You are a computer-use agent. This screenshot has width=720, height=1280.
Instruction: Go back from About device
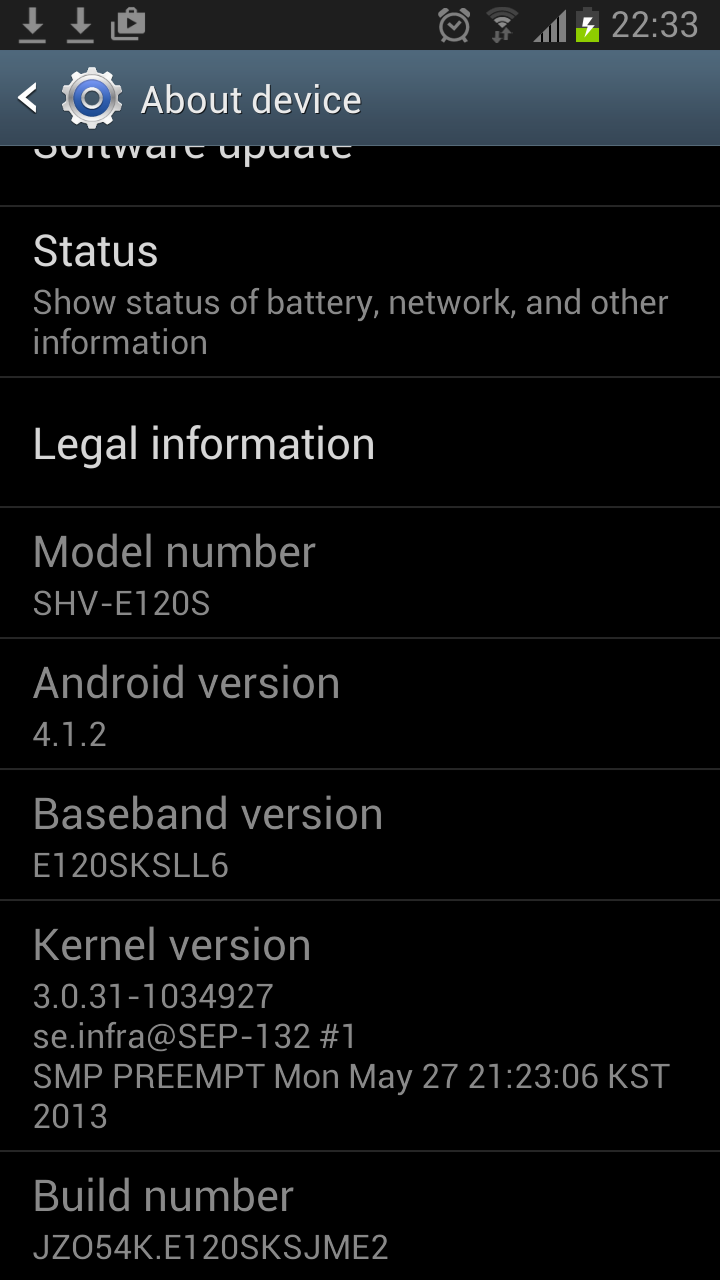pyautogui.click(x=70, y=98)
